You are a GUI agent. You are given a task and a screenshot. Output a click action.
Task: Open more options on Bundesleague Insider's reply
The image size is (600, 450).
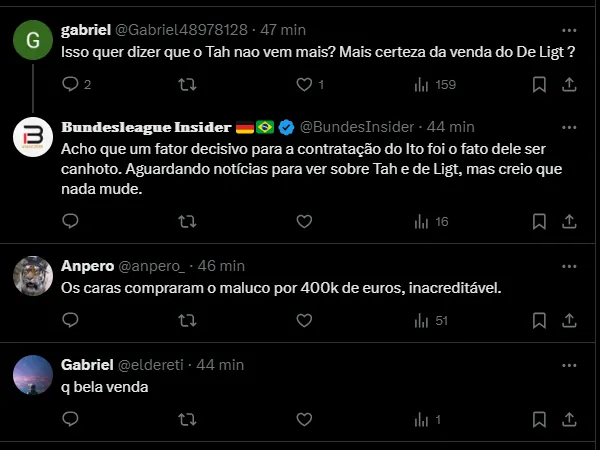[x=569, y=127]
